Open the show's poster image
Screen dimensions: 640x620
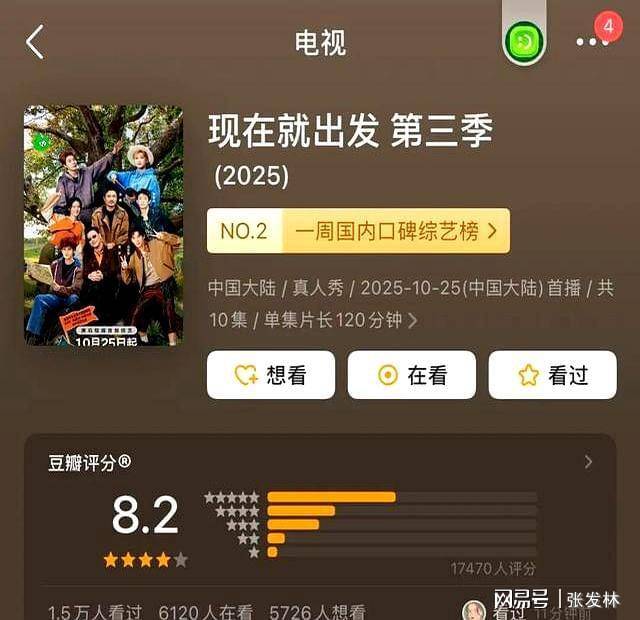(x=103, y=225)
